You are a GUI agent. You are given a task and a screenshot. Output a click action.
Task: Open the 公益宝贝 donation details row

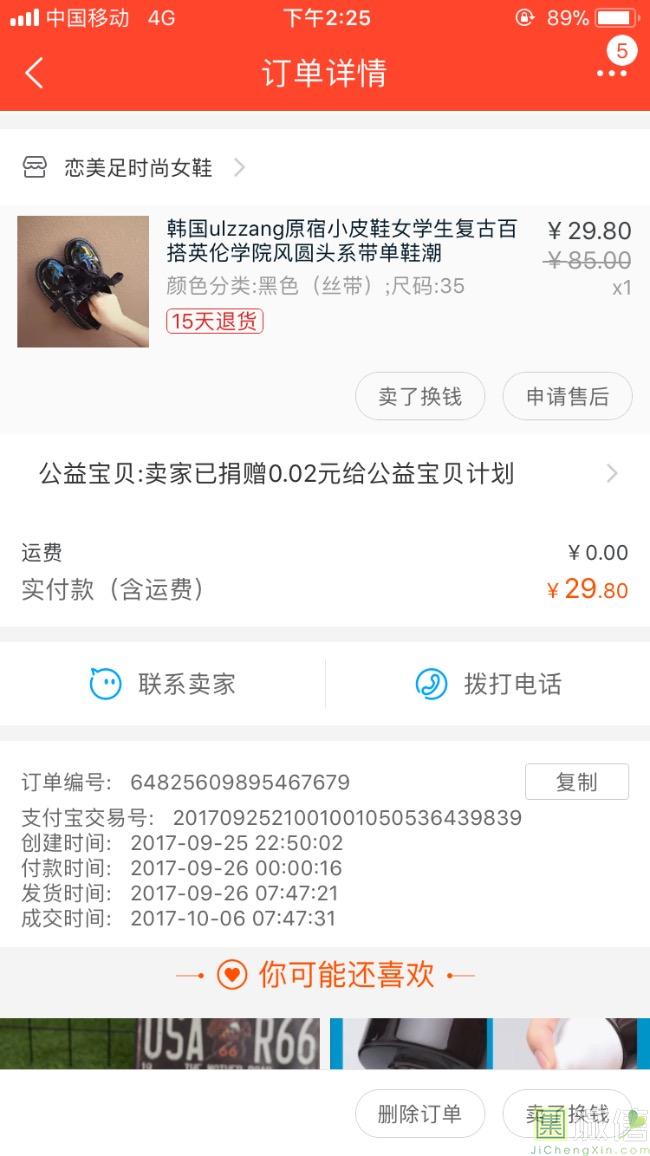325,473
